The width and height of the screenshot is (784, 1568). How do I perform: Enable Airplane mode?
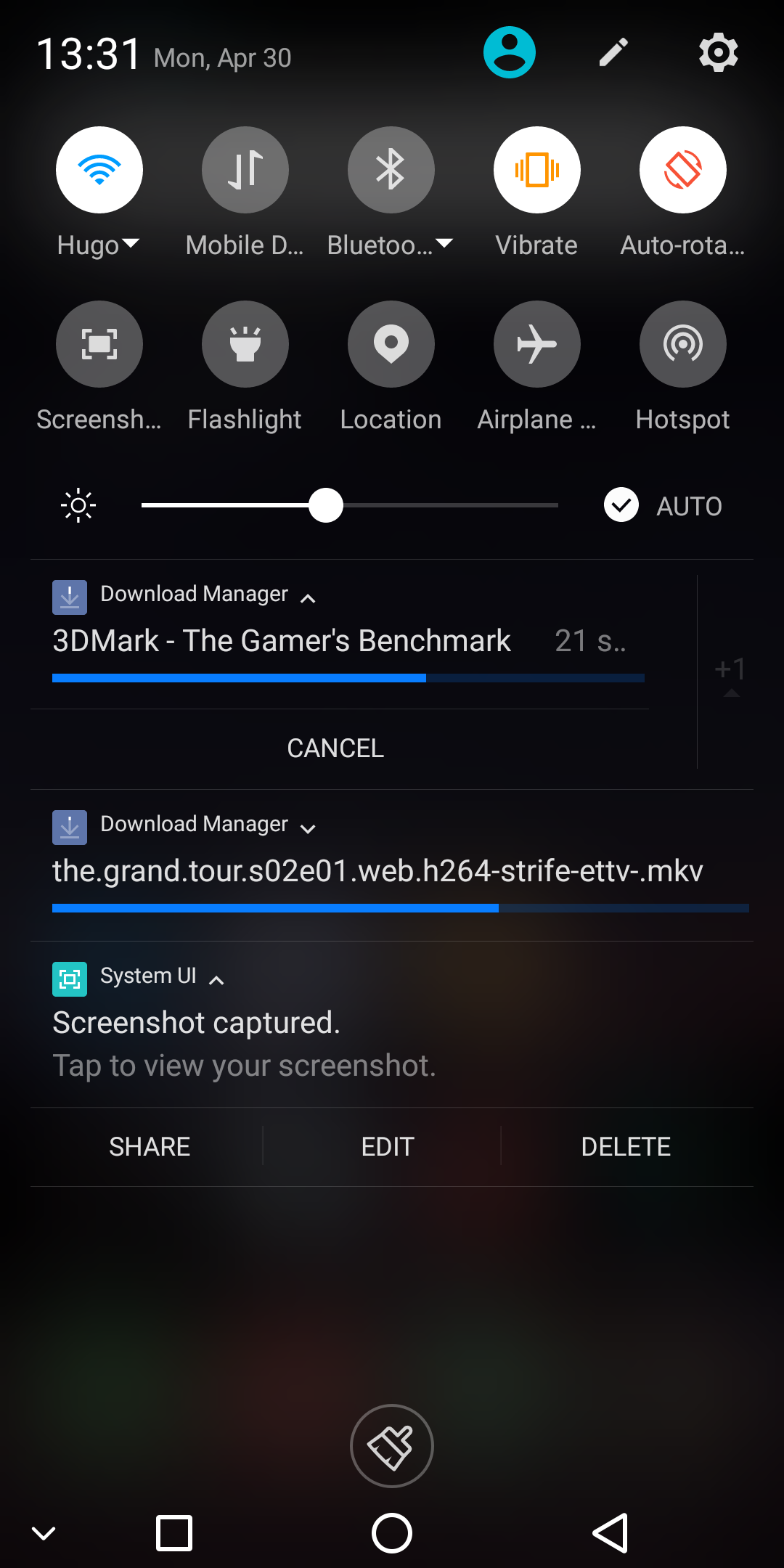pos(537,344)
